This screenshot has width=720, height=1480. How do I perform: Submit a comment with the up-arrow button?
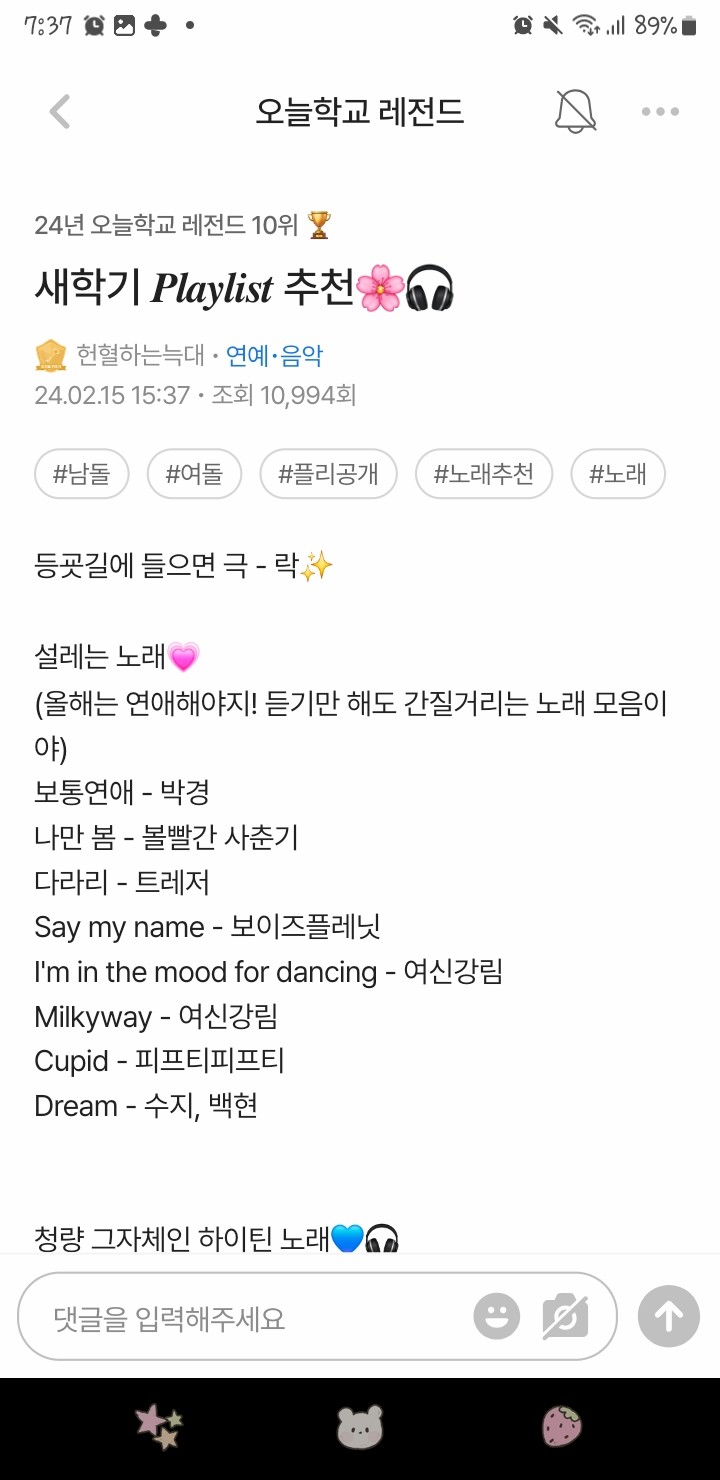[x=668, y=1316]
